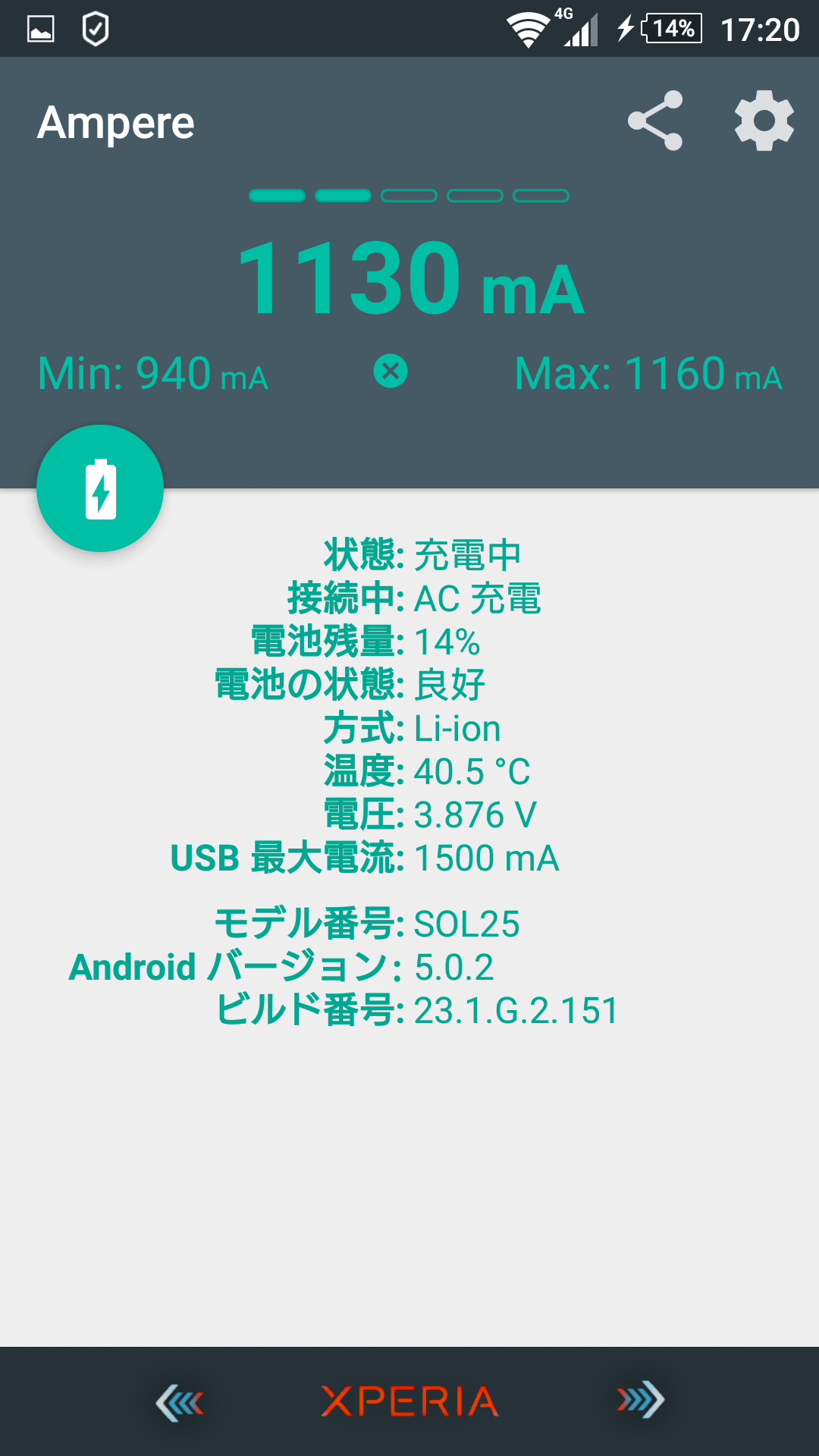Tap the XPERIA label on the navigation bar
Image resolution: width=819 pixels, height=1456 pixels.
(409, 1402)
